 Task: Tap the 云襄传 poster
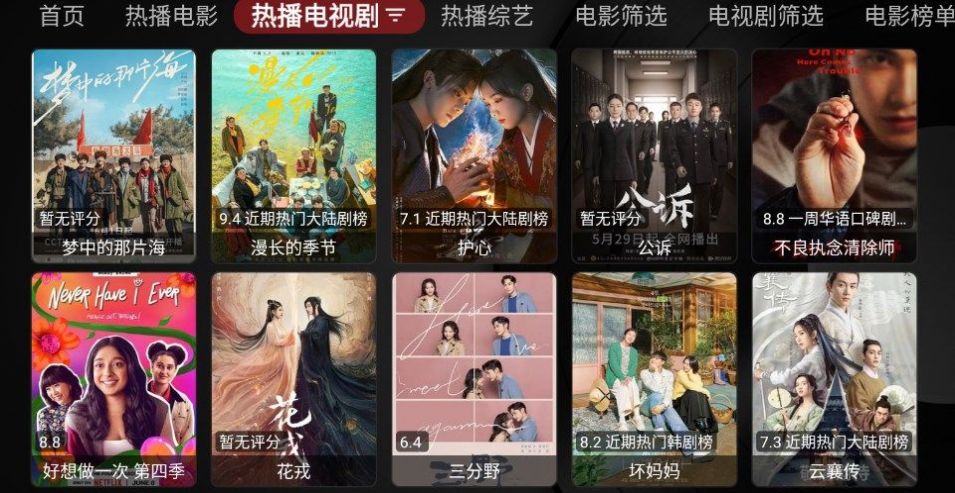coord(834,378)
